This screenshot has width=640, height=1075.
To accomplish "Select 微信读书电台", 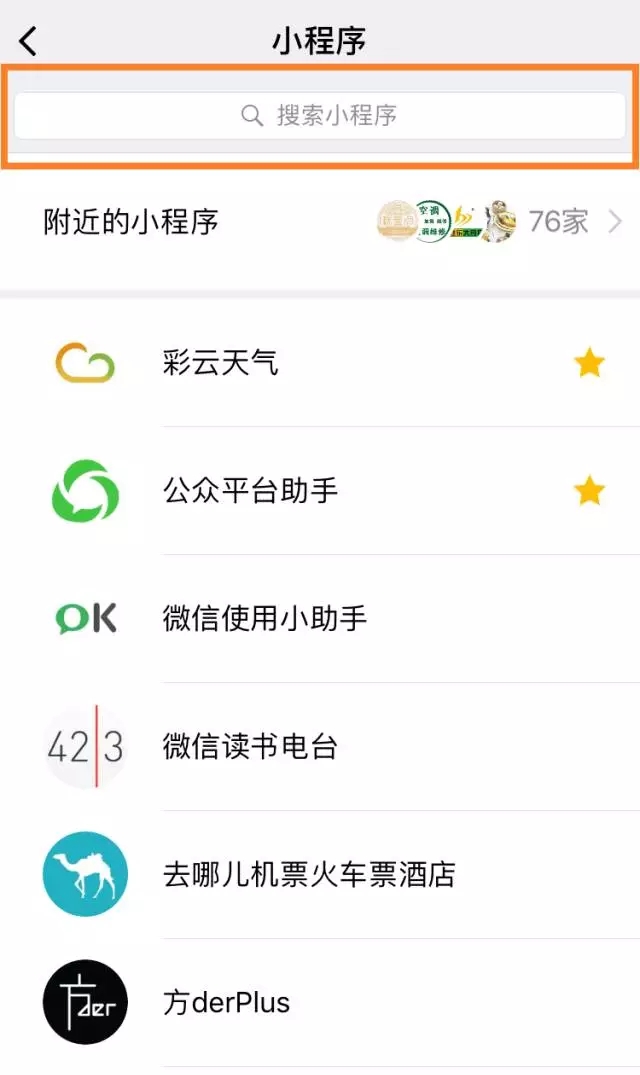I will (x=320, y=747).
